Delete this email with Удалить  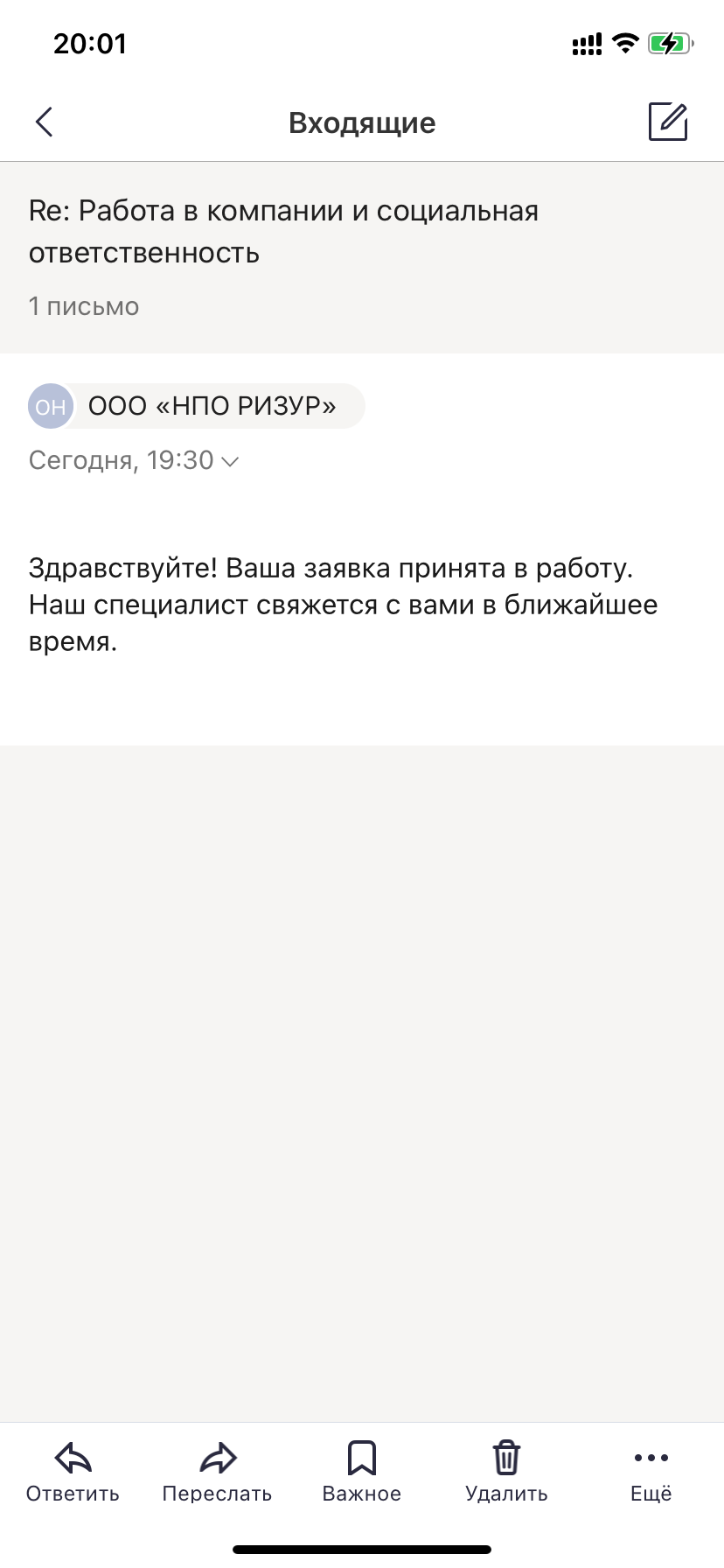[506, 1472]
